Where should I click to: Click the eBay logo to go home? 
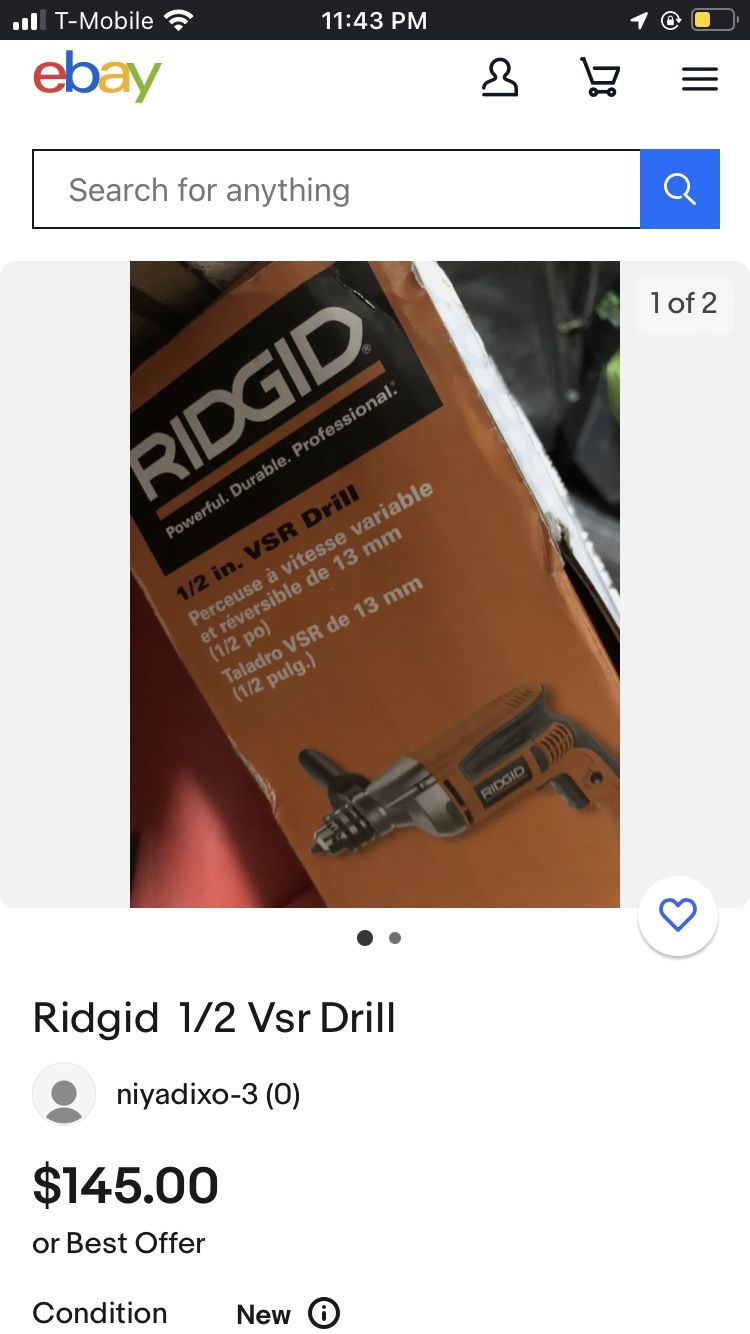[97, 75]
